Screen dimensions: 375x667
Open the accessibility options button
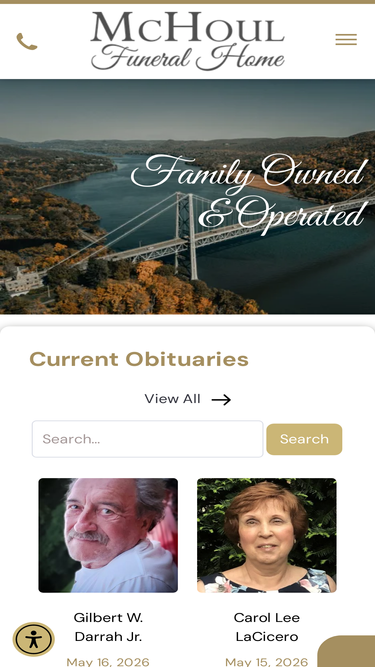(x=34, y=639)
